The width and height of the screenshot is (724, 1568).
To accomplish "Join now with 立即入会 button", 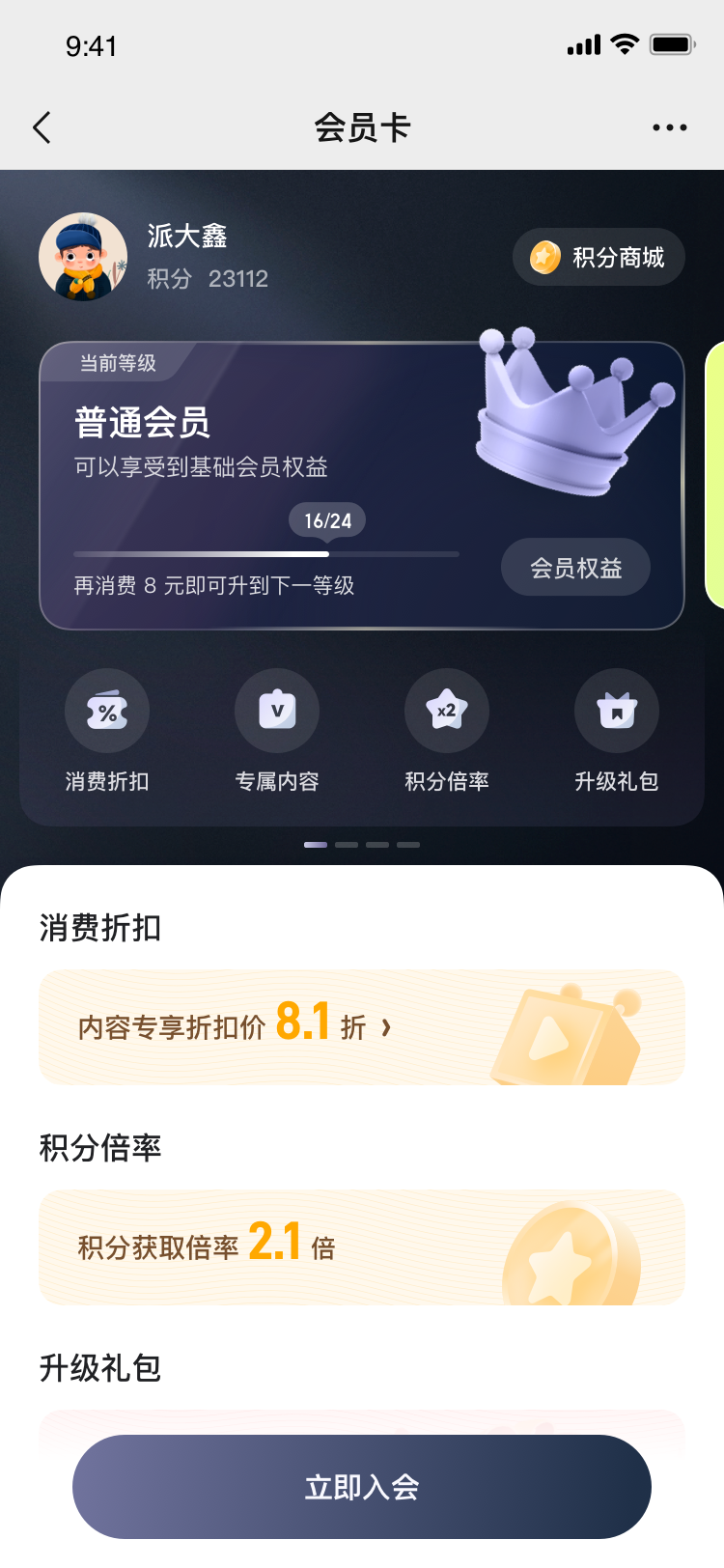I will click(361, 1487).
